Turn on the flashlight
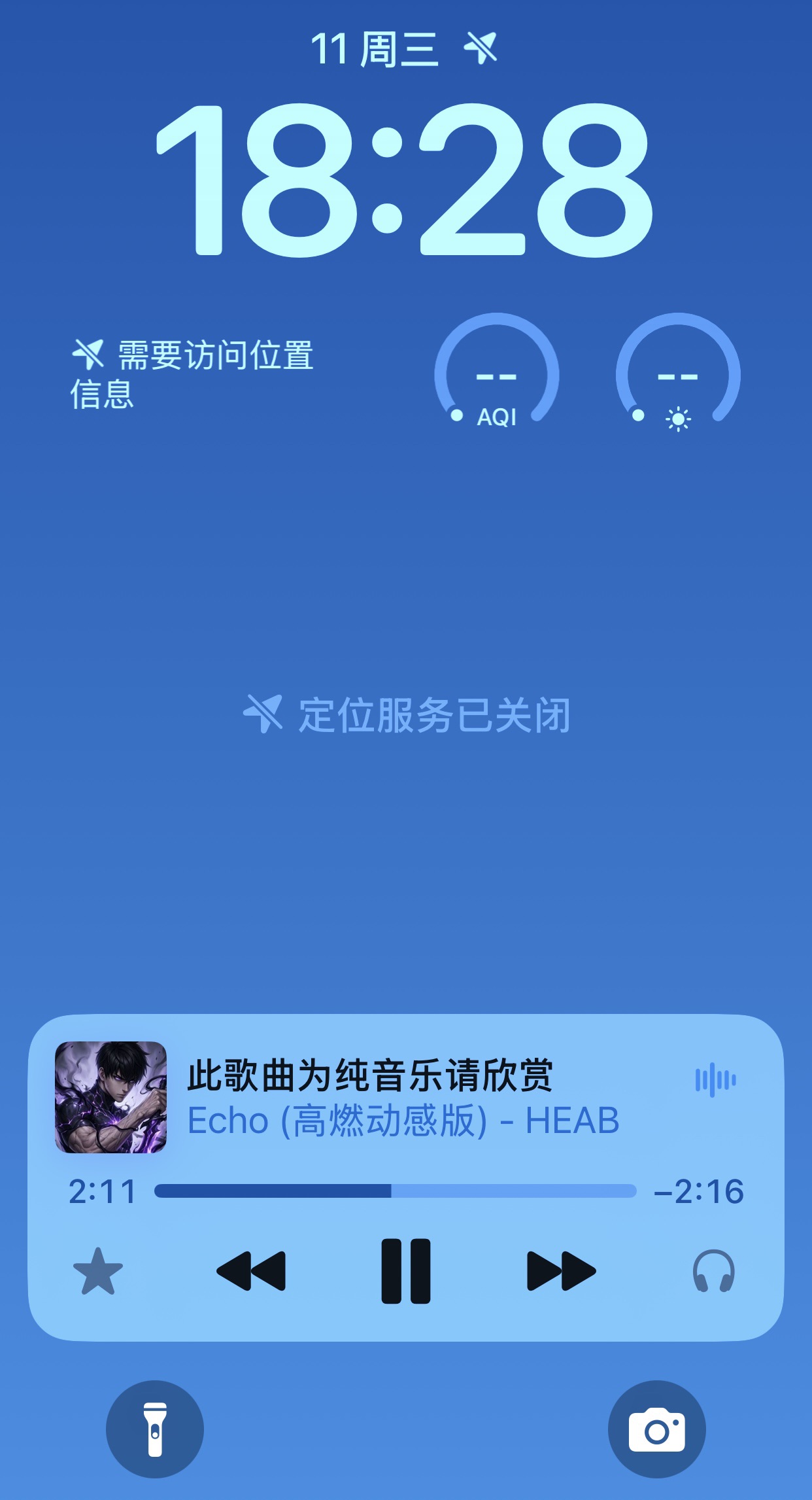The image size is (812, 1500). coord(155,1429)
